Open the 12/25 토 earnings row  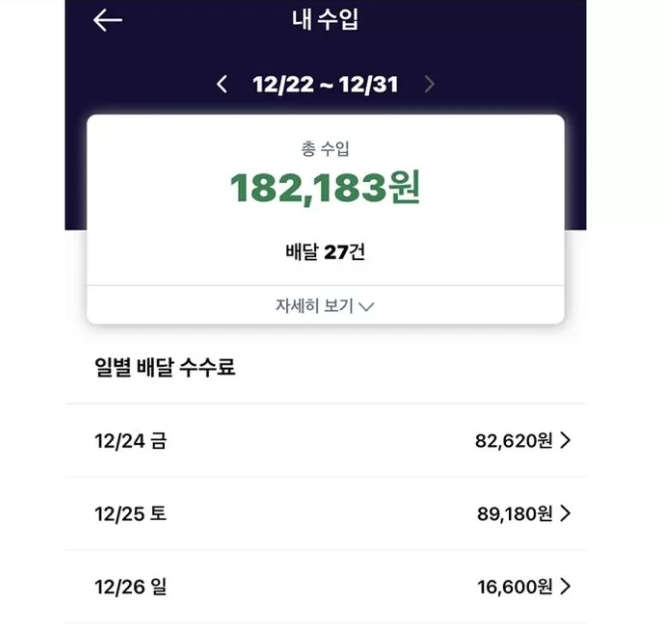pyautogui.click(x=326, y=514)
